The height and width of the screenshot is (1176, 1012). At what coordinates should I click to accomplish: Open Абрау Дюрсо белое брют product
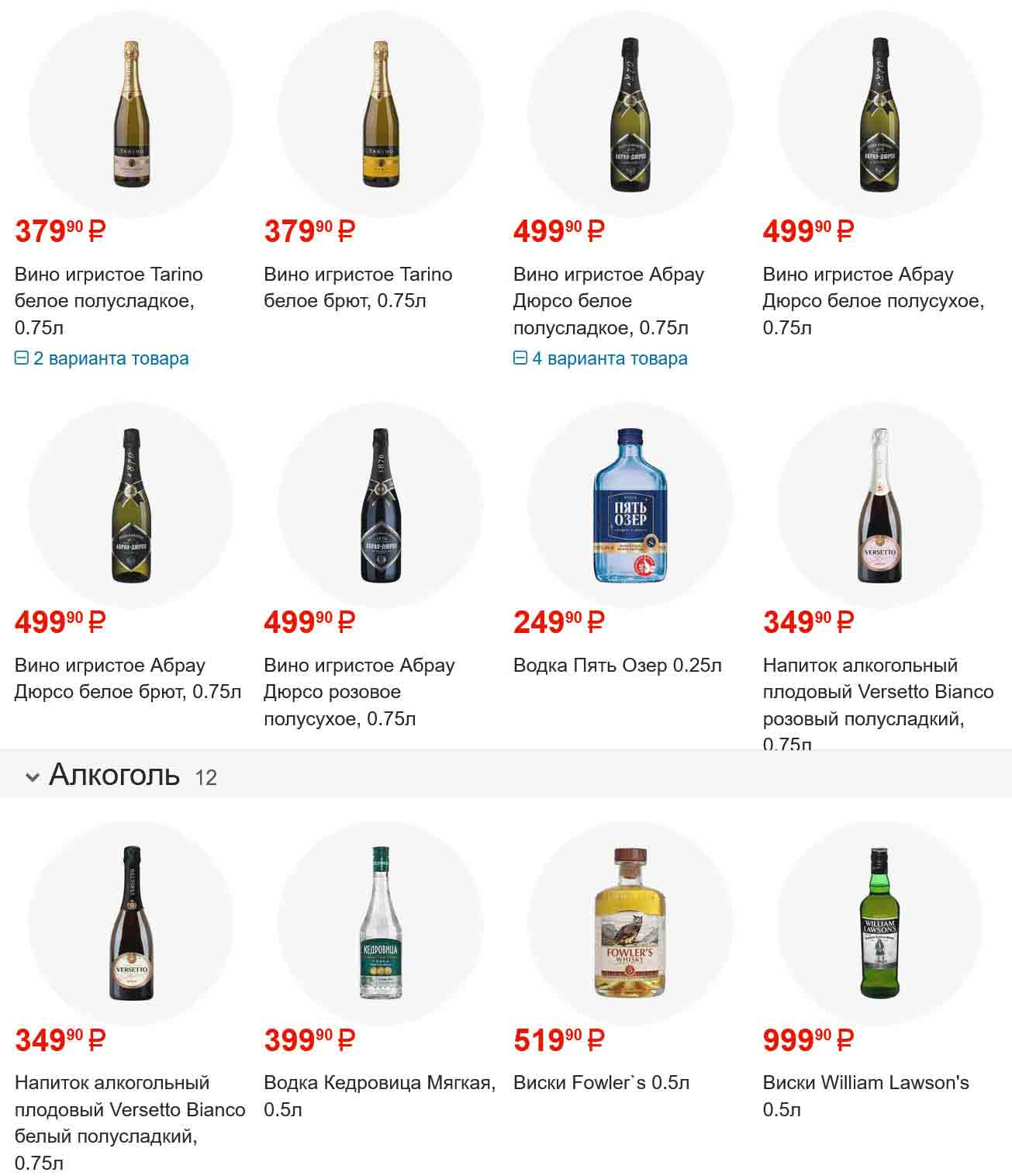[127, 678]
